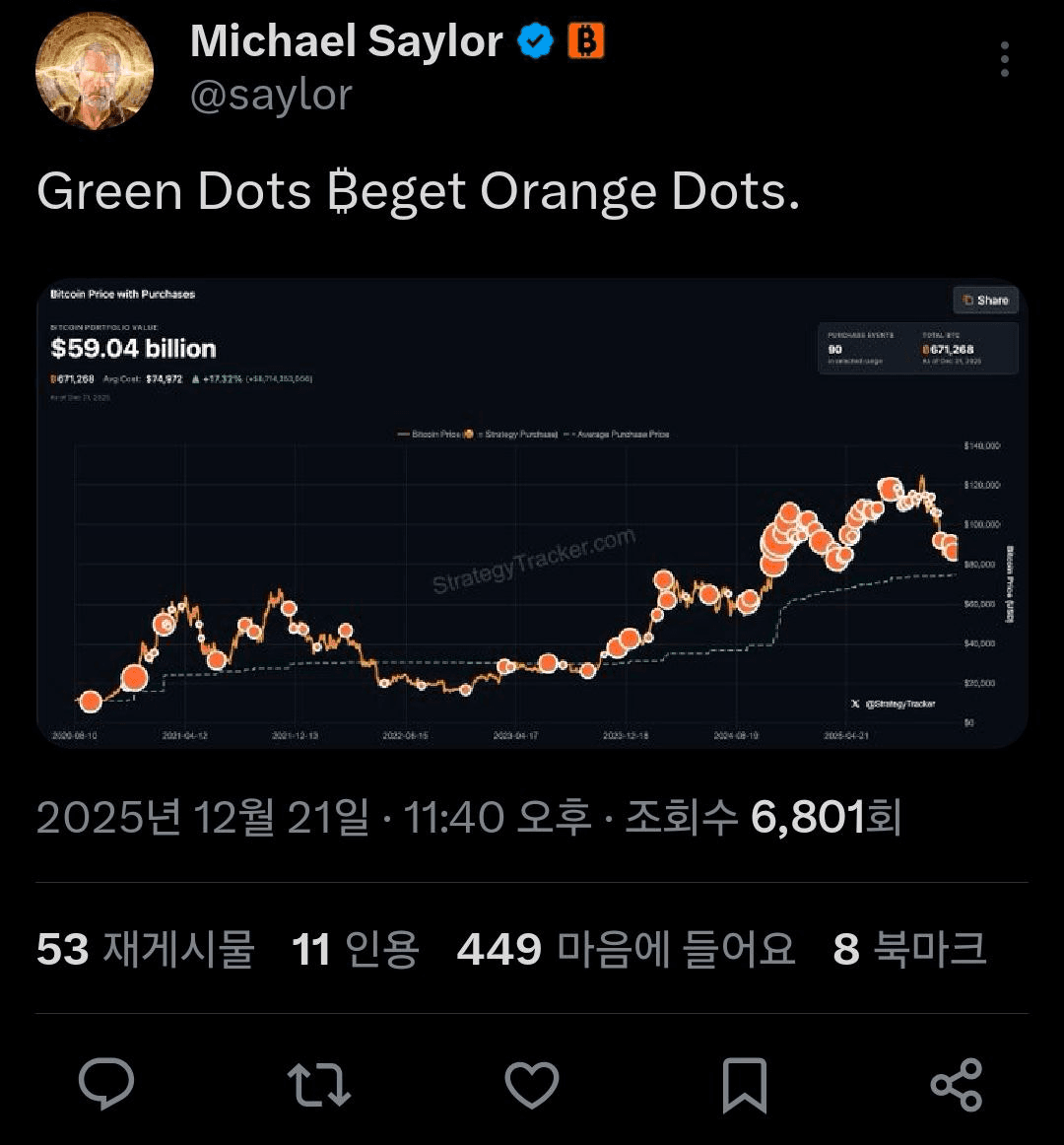This screenshot has width=1064, height=1145.
Task: View the 11 quote posts
Action: point(356,949)
